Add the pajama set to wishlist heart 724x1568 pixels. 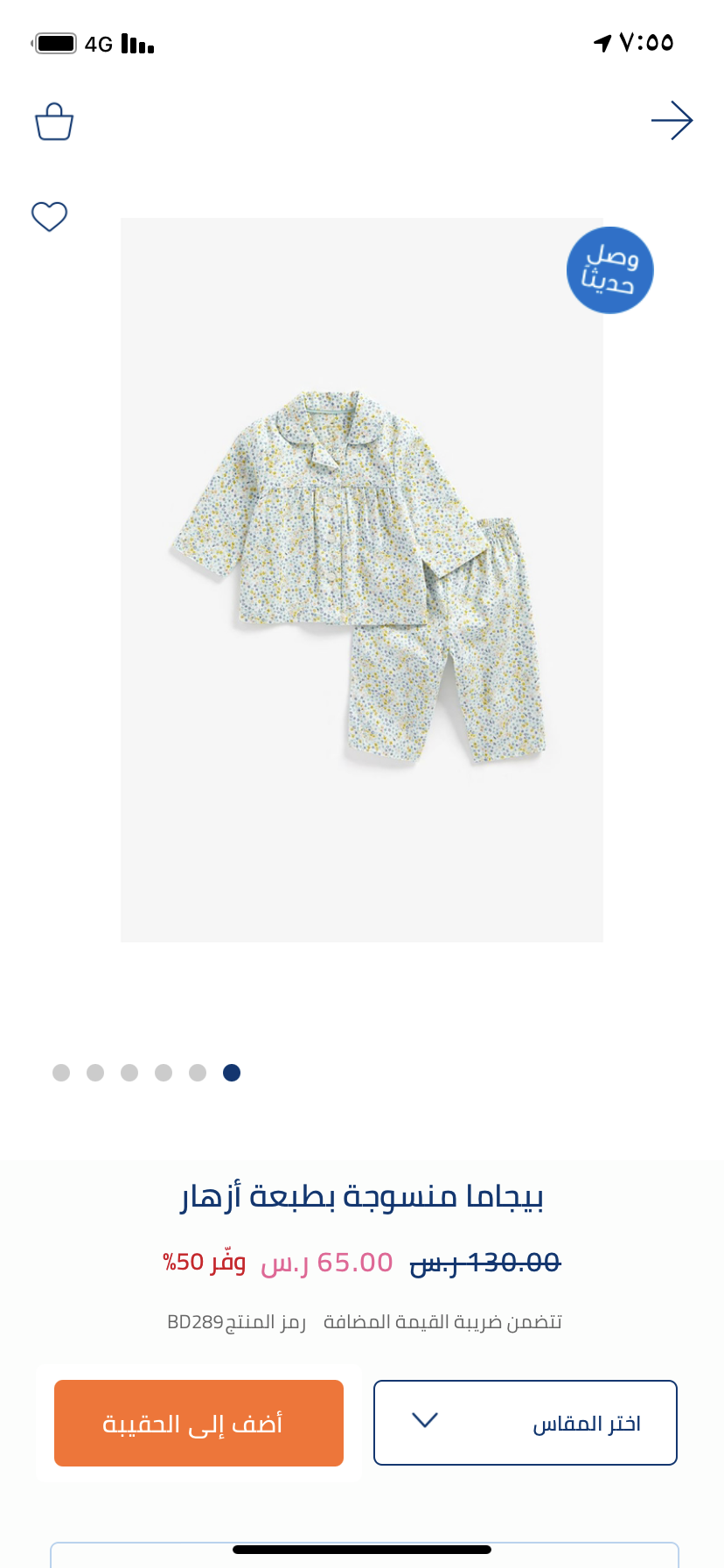[x=50, y=216]
